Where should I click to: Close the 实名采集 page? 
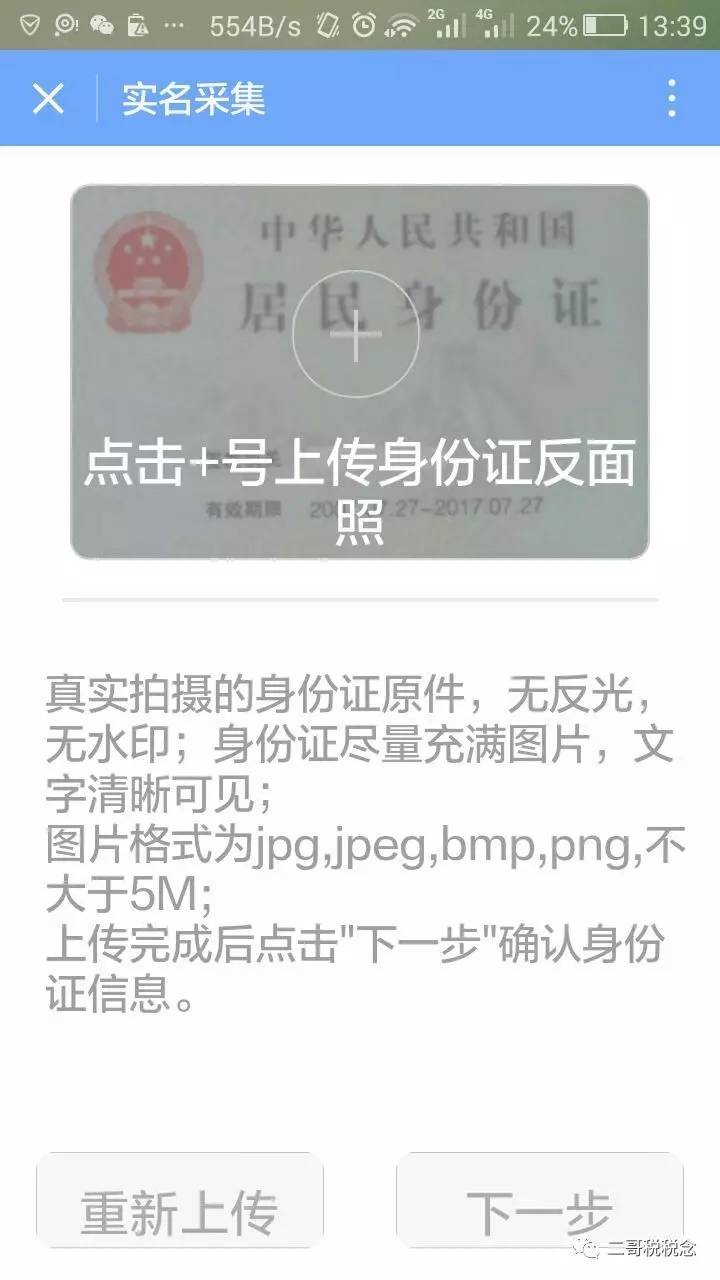tap(48, 99)
